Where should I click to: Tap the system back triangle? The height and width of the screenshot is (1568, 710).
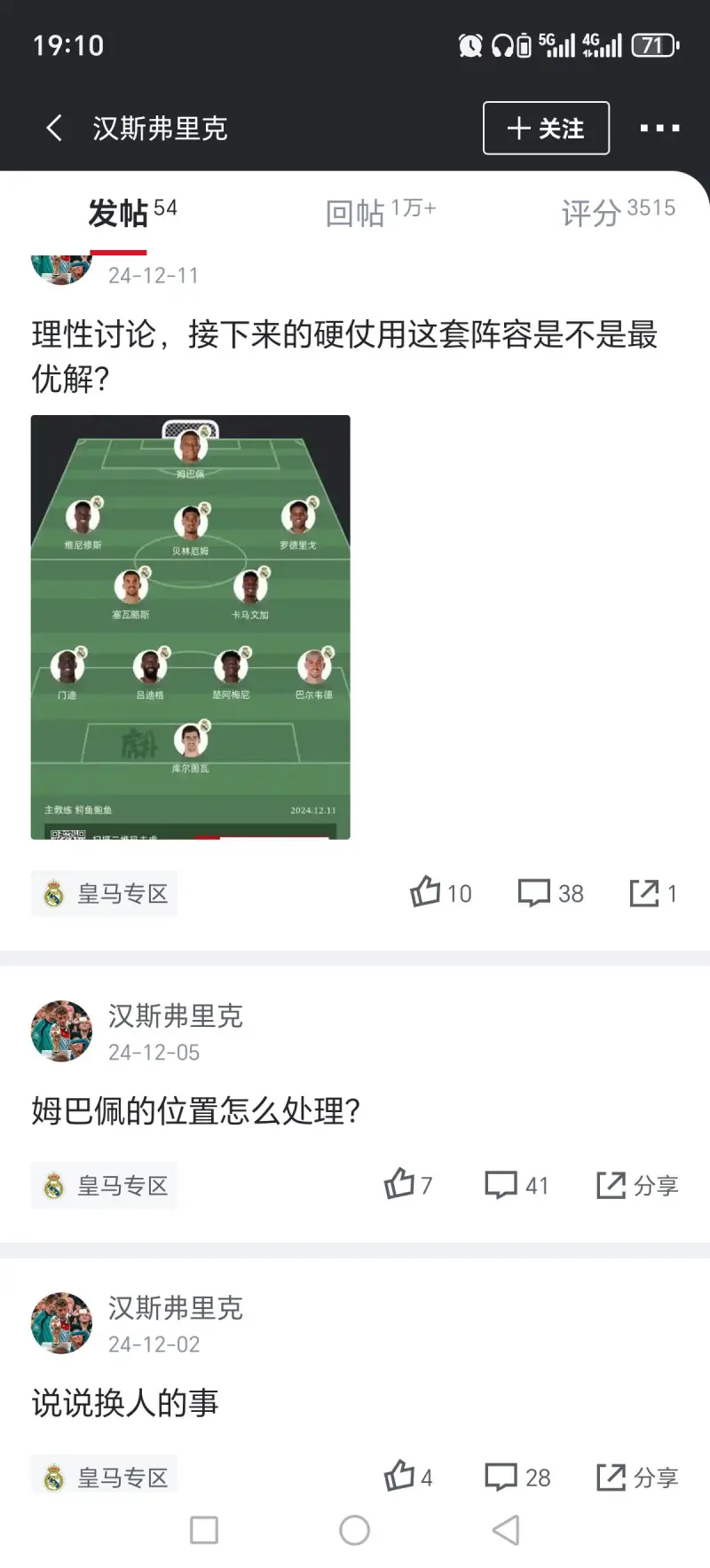tap(505, 1530)
